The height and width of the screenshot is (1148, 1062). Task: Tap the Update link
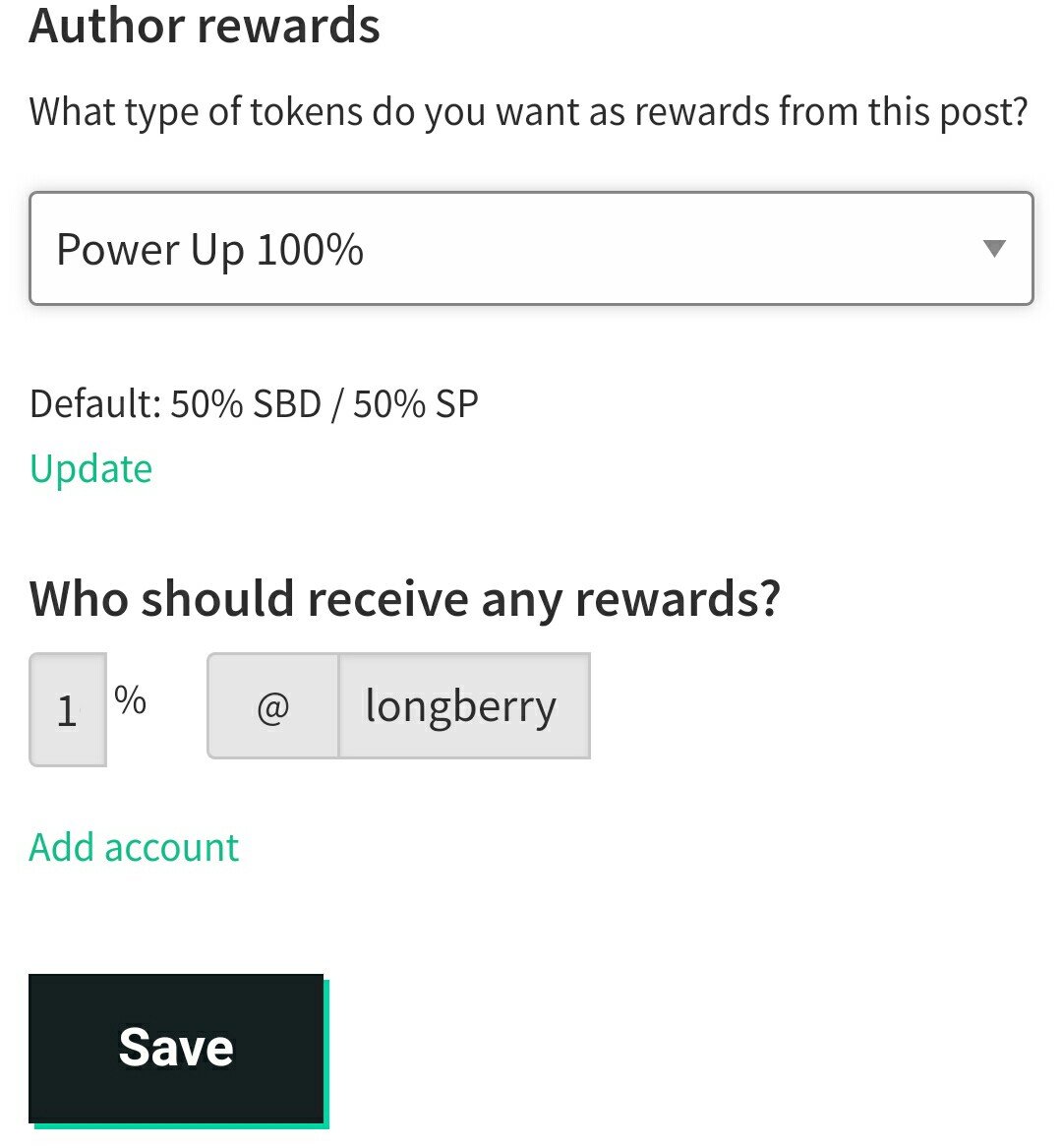pos(90,468)
